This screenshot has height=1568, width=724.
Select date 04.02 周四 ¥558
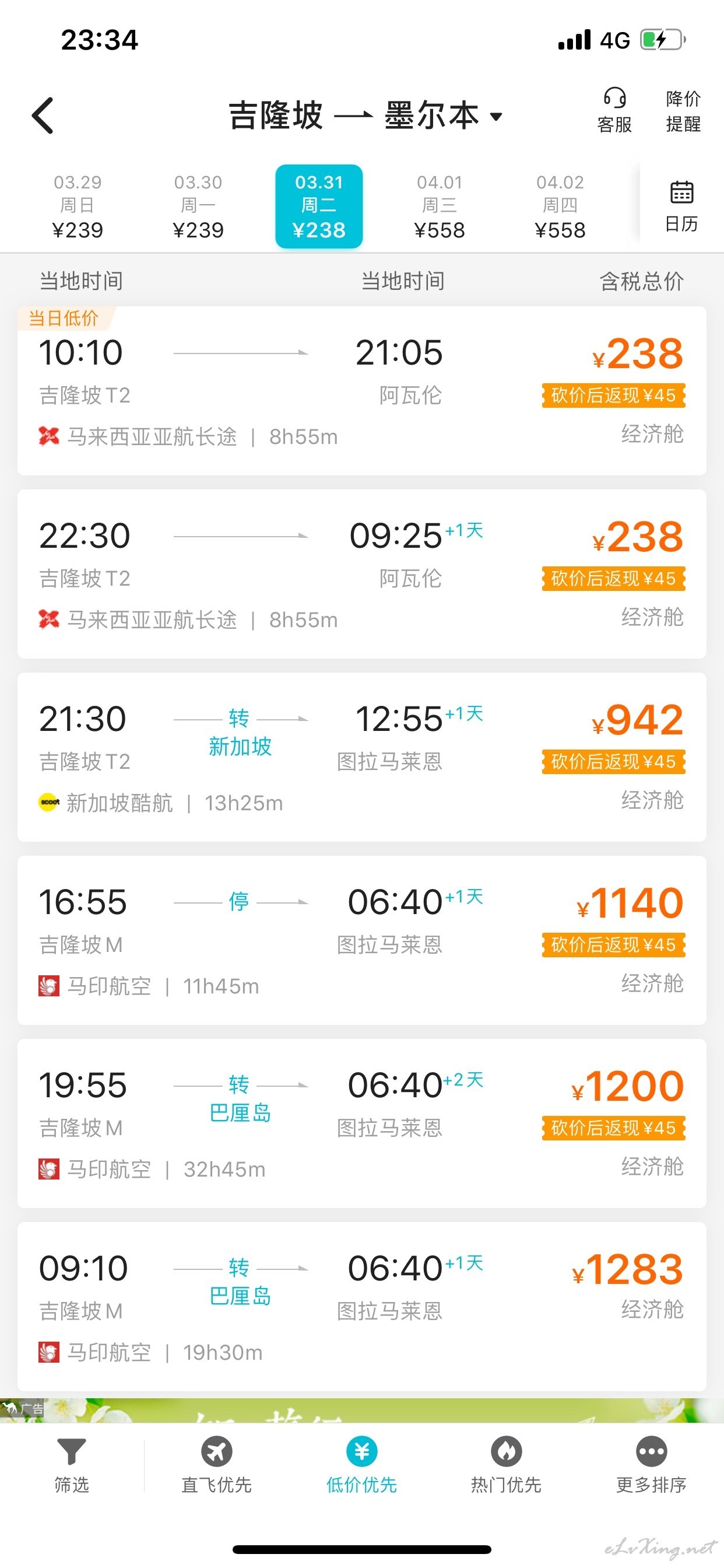click(560, 207)
